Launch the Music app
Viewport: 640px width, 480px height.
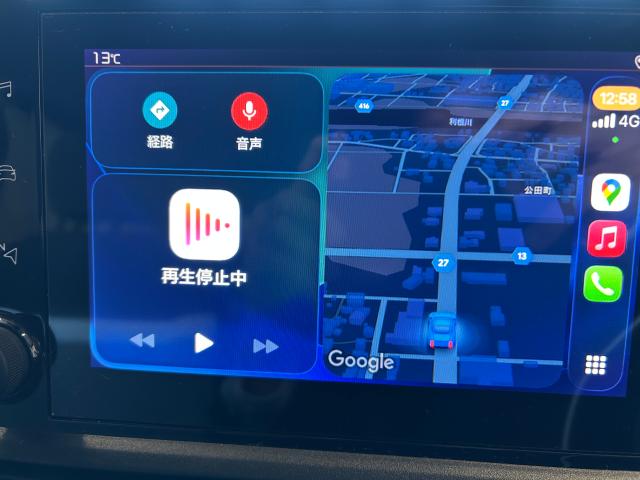pos(606,239)
